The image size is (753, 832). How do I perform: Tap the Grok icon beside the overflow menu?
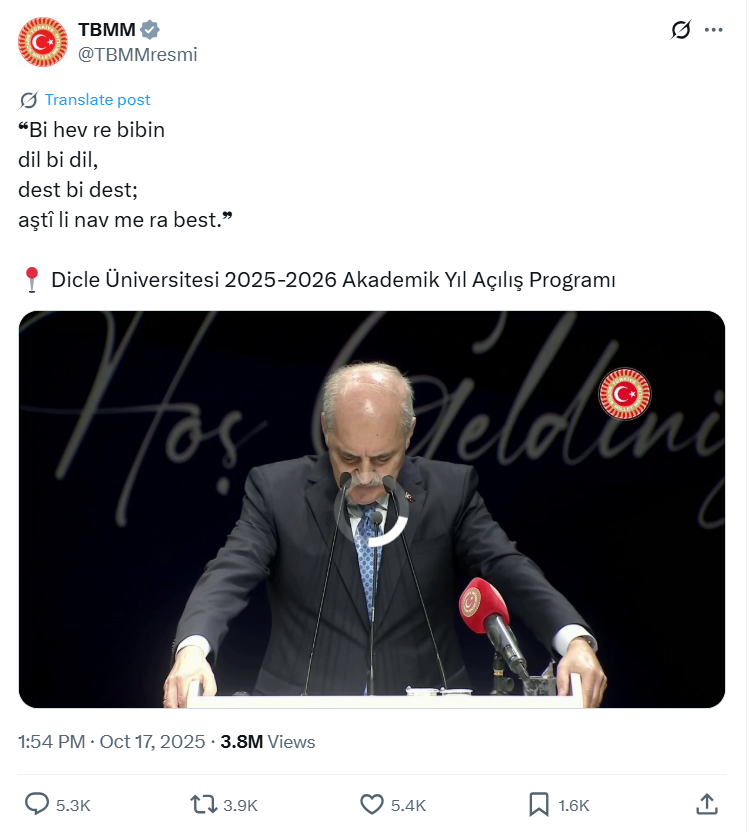click(x=681, y=30)
